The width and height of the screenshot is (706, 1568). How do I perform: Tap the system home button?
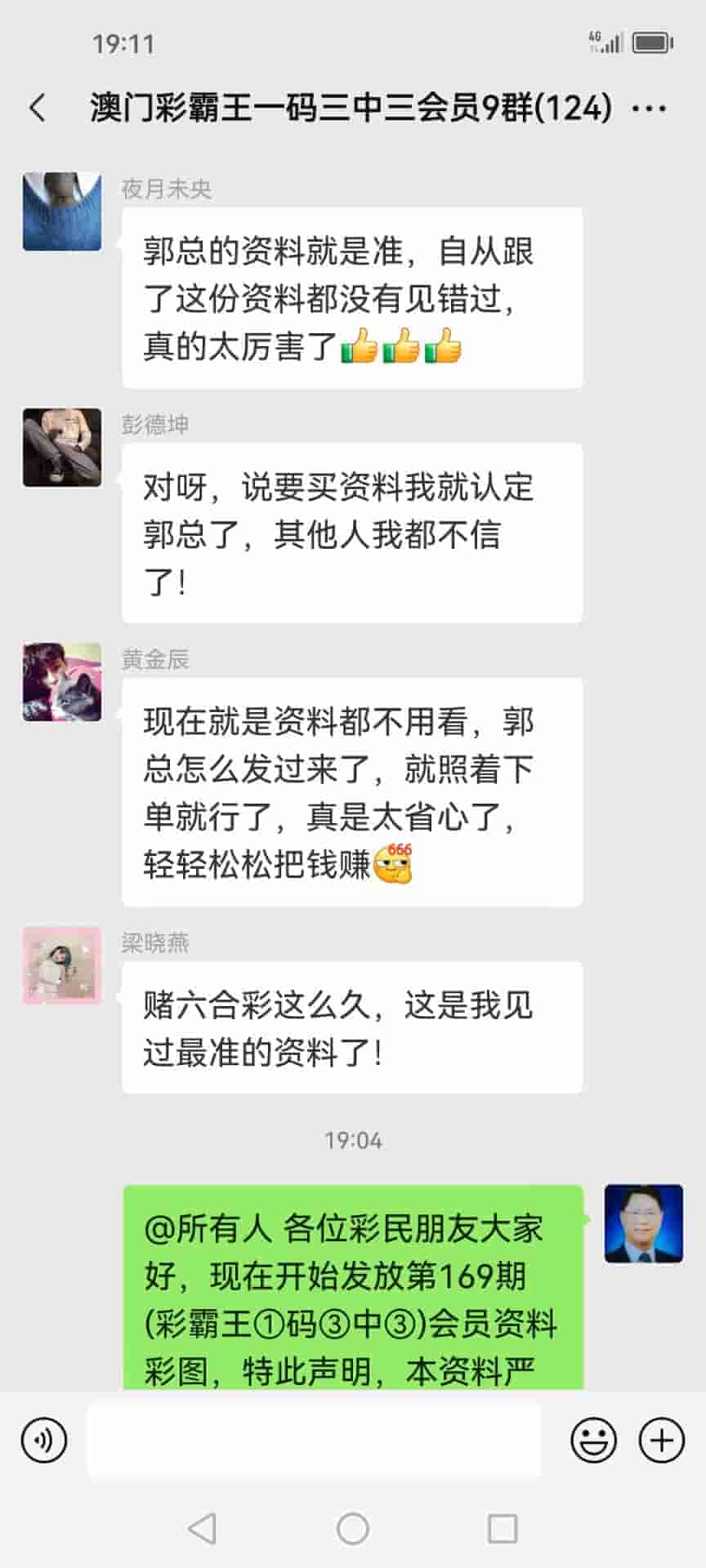(x=353, y=1528)
